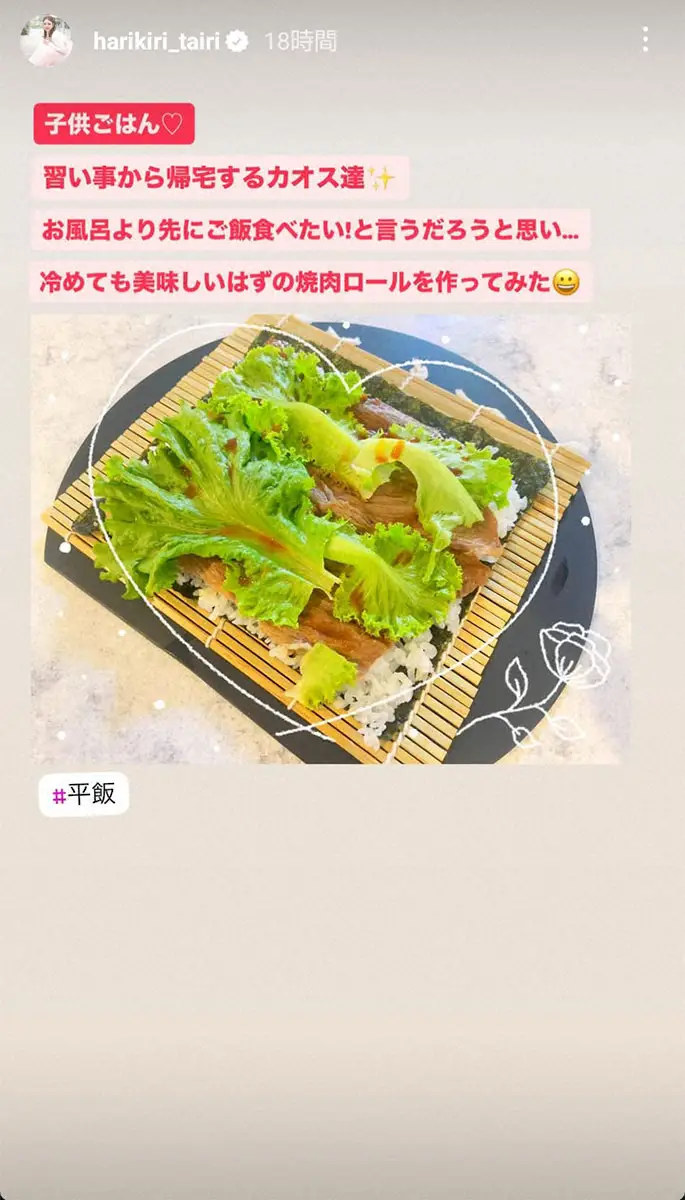Open harikiri_tairi's profile picture
Viewport: 685px width, 1200px height.
tap(46, 41)
